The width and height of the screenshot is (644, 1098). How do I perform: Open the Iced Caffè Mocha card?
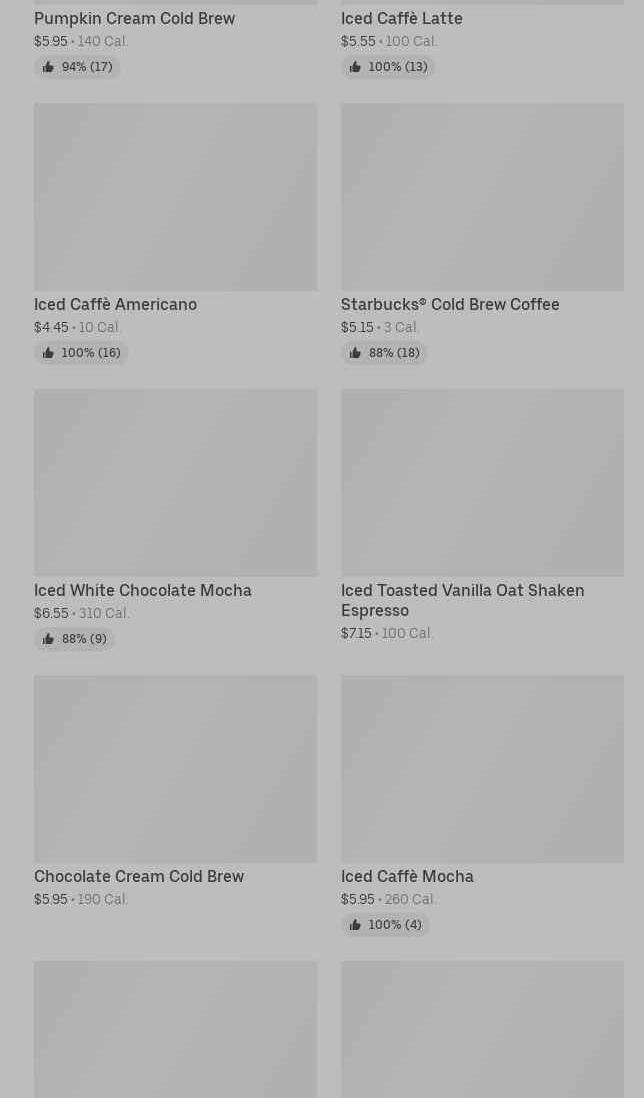coord(482,805)
